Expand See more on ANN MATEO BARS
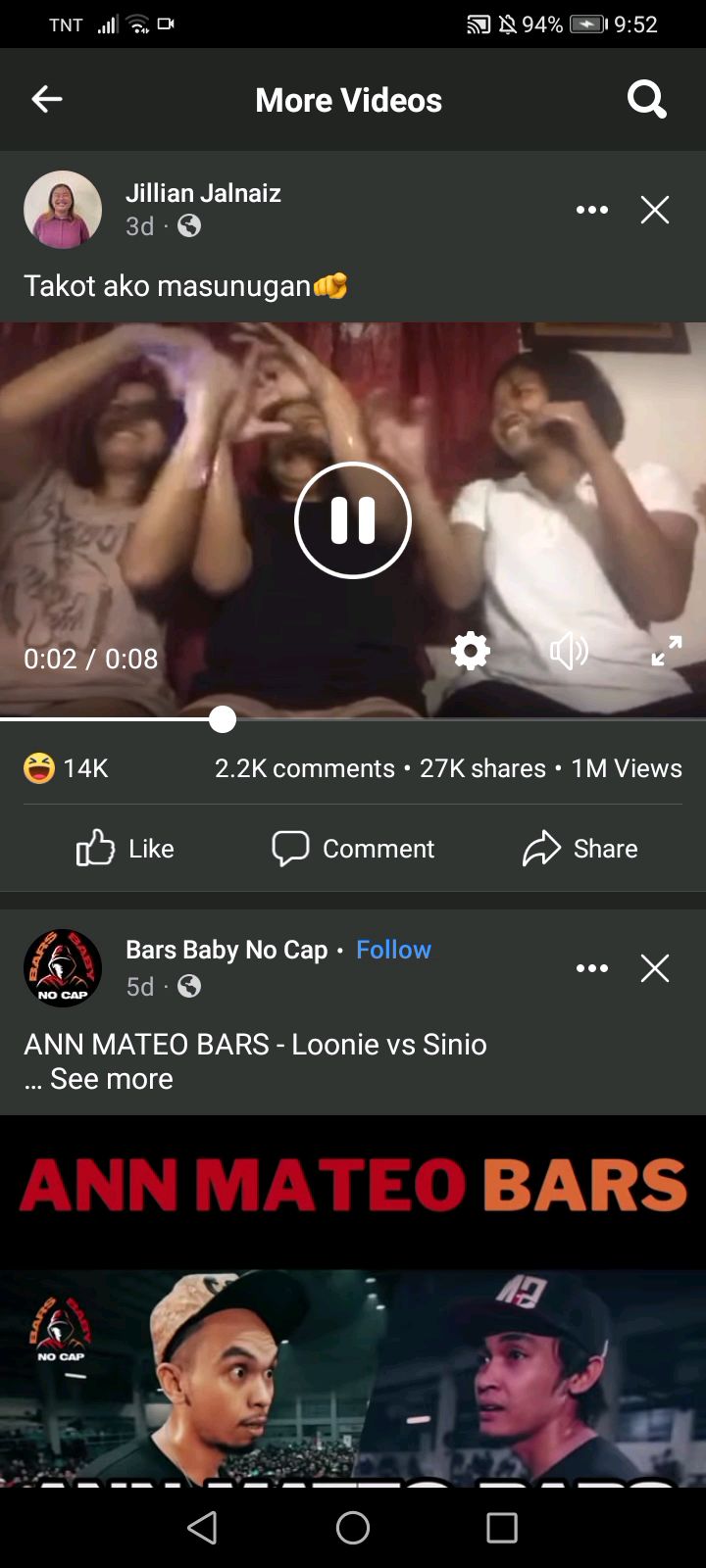The width and height of the screenshot is (706, 1568). 111,1079
